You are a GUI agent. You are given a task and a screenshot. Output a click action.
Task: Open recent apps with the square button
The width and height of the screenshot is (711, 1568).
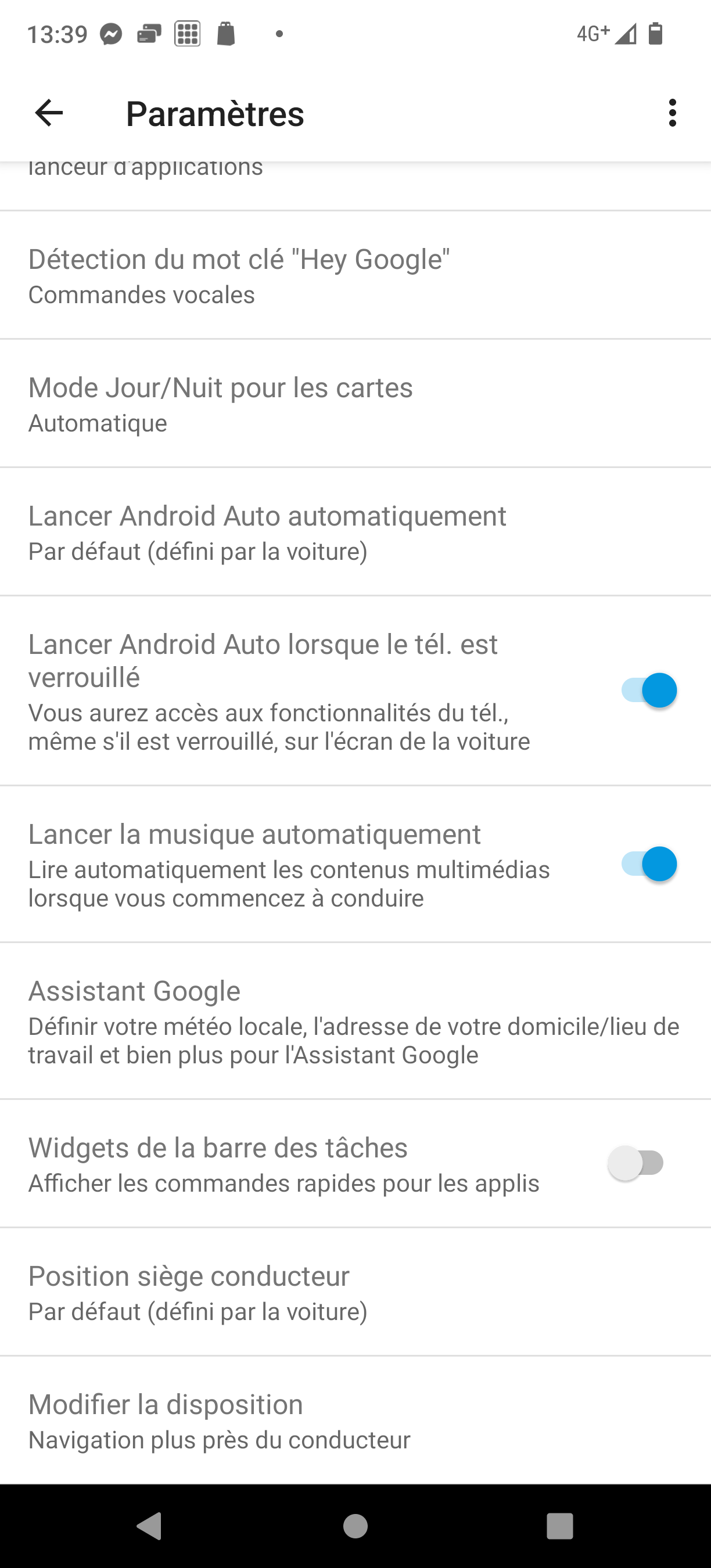[x=560, y=1526]
